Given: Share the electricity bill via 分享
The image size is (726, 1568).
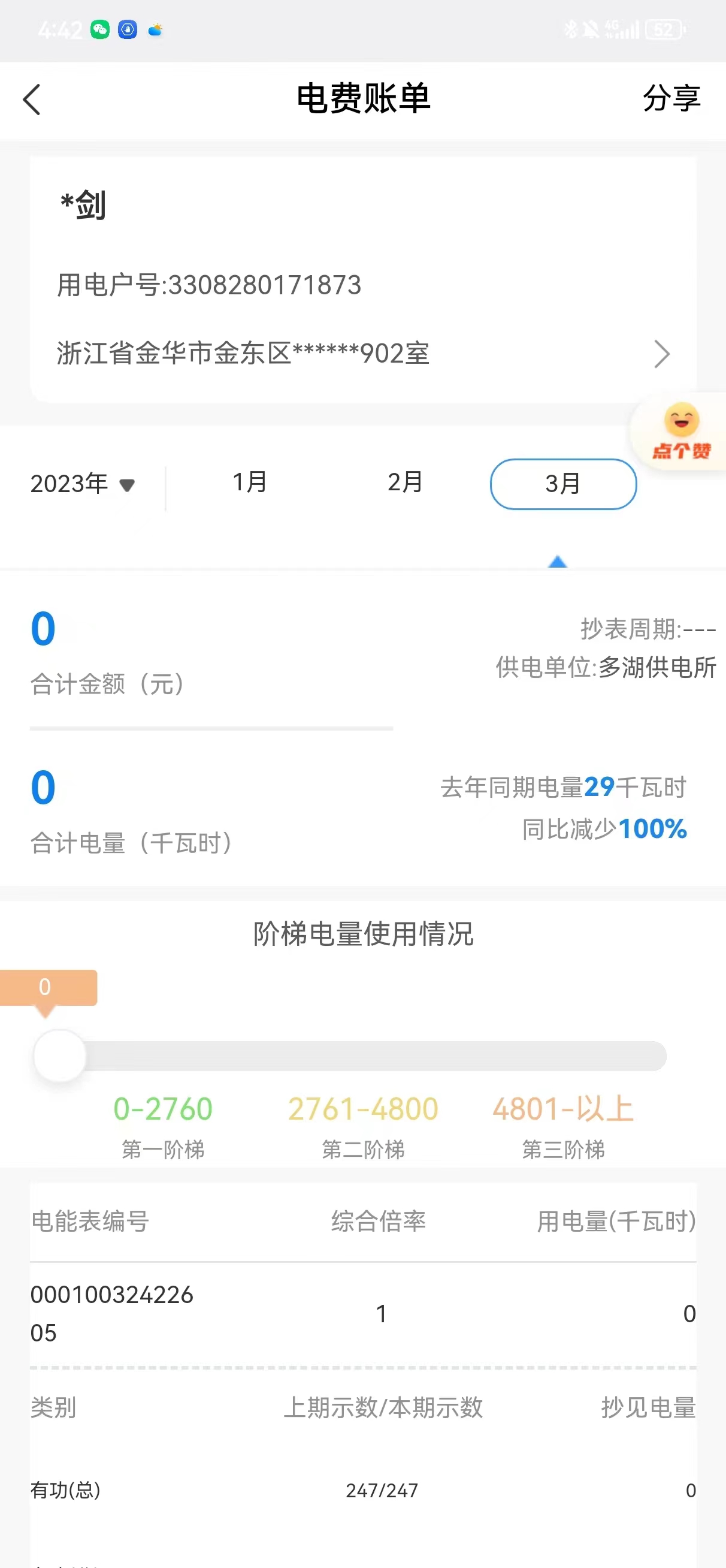Looking at the screenshot, I should [671, 99].
